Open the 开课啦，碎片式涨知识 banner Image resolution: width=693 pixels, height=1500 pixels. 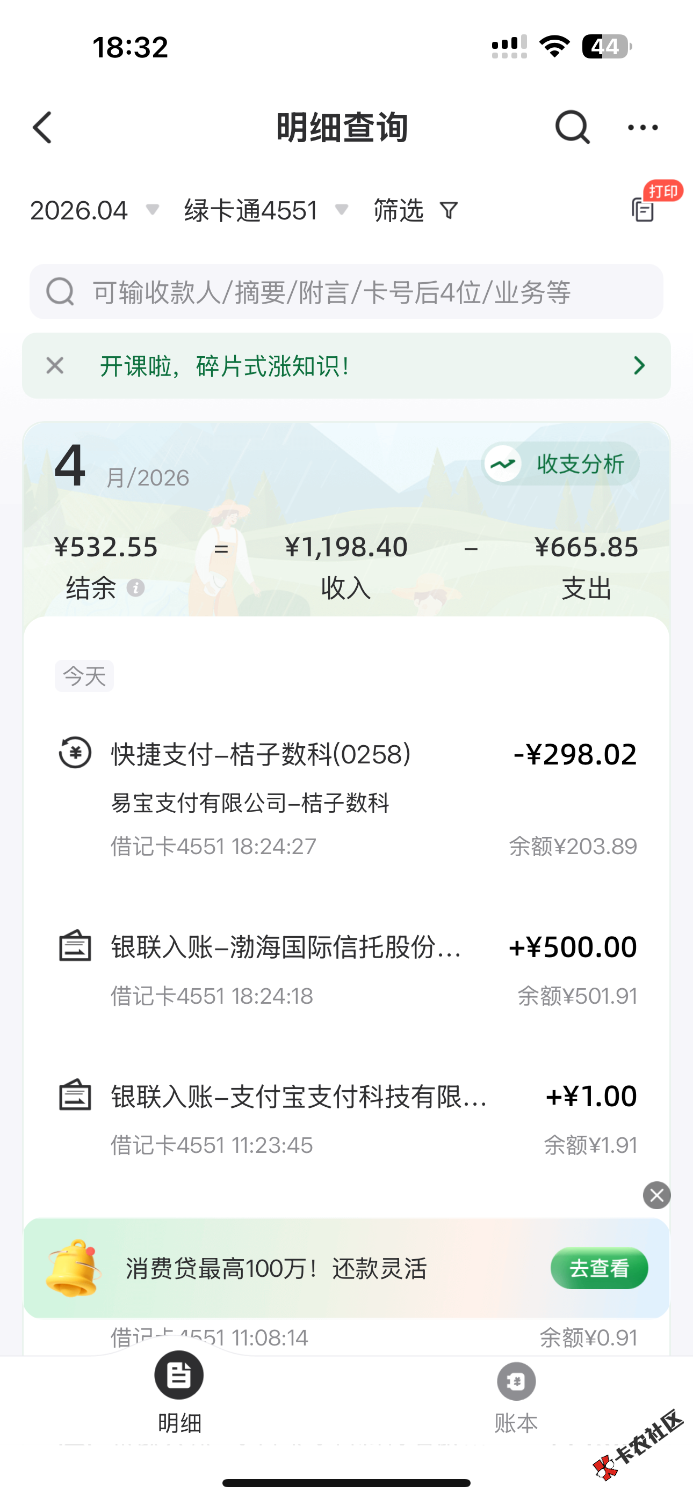360,366
